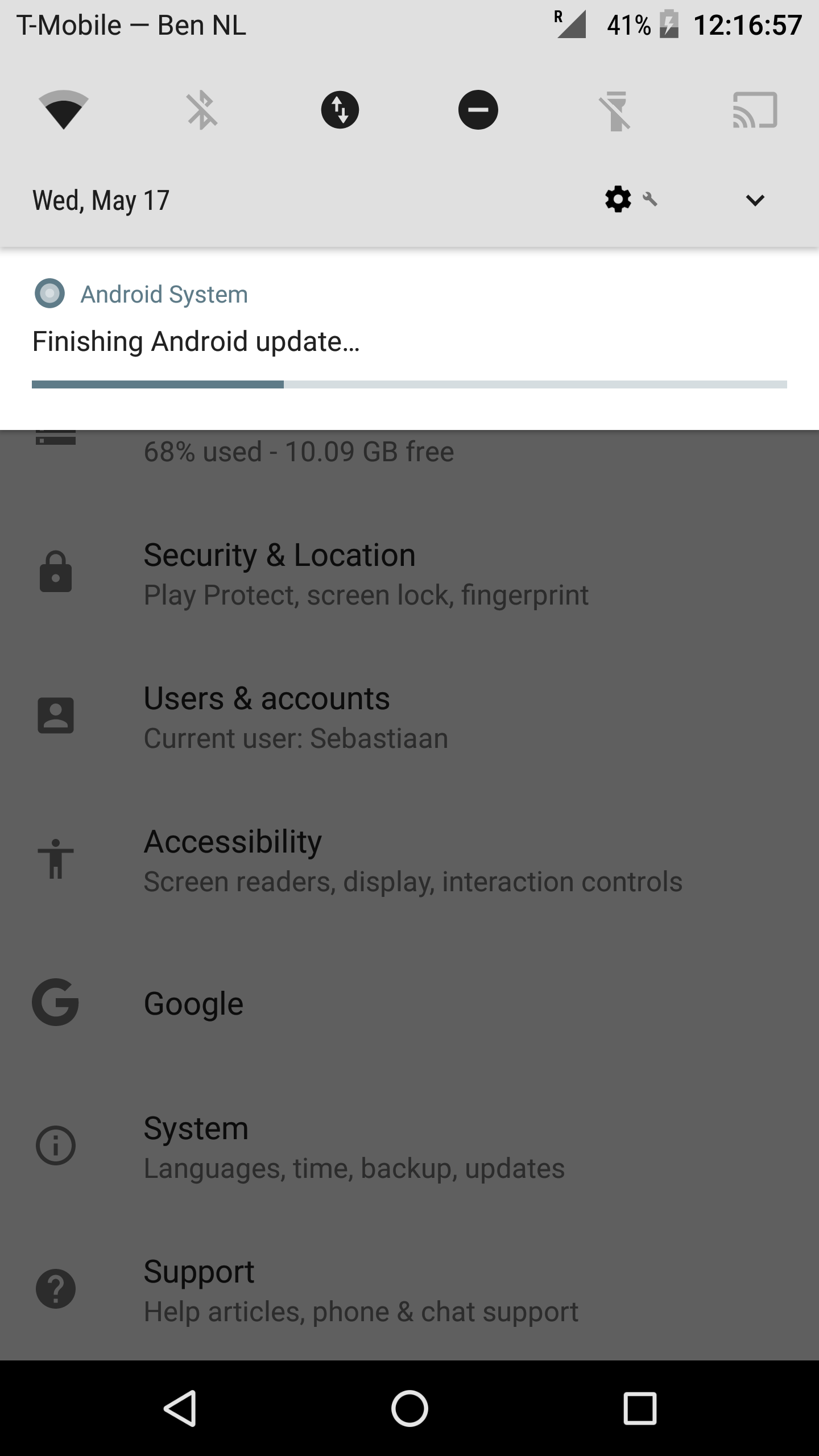819x1456 pixels.
Task: Open Security & Location settings
Action: (409, 573)
